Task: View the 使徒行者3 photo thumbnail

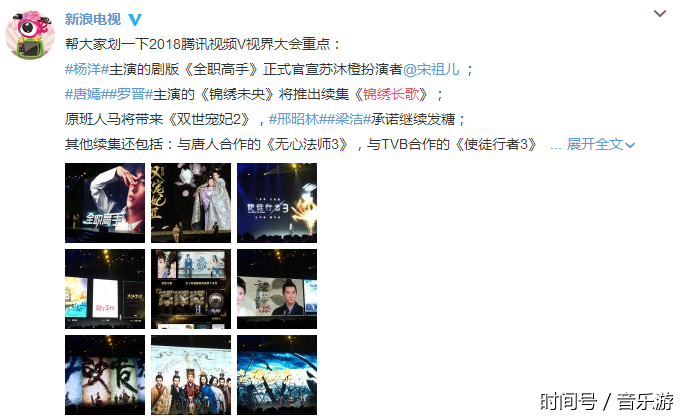Action: (277, 203)
